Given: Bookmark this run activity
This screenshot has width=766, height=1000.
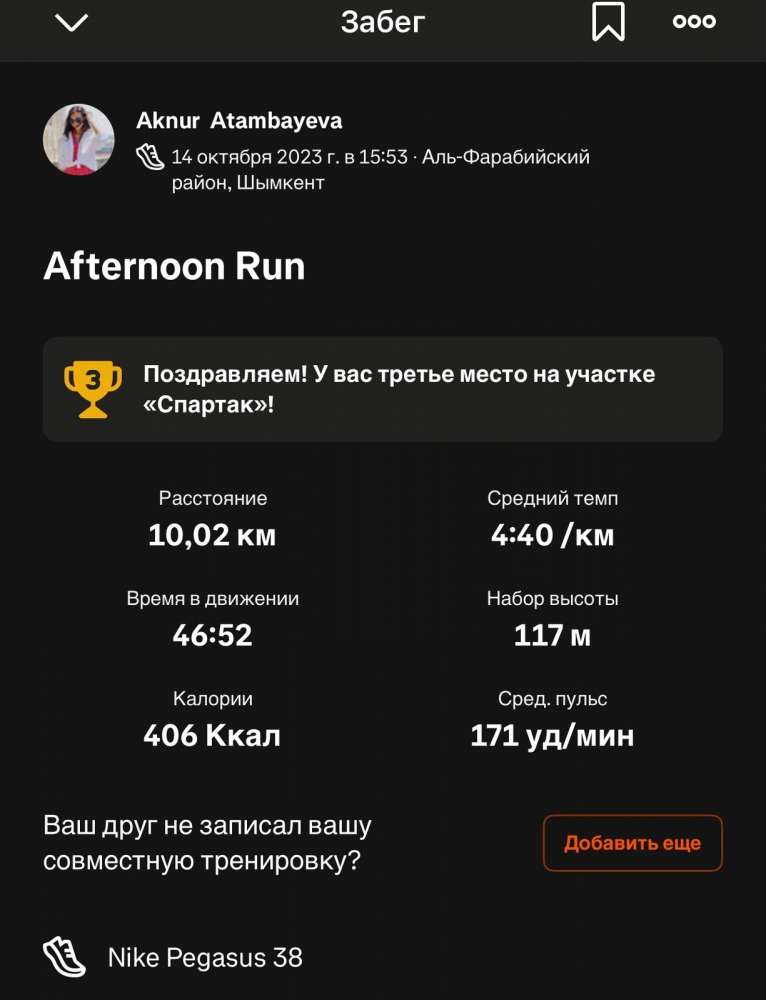Looking at the screenshot, I should (608, 21).
